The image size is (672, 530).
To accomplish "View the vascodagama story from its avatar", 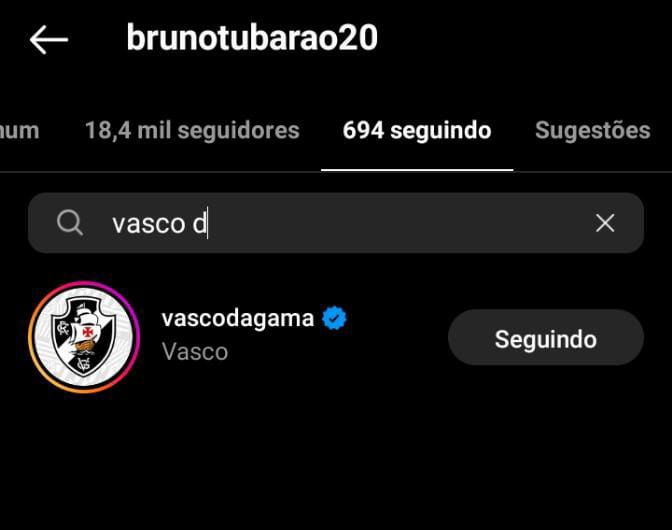I will [x=84, y=337].
